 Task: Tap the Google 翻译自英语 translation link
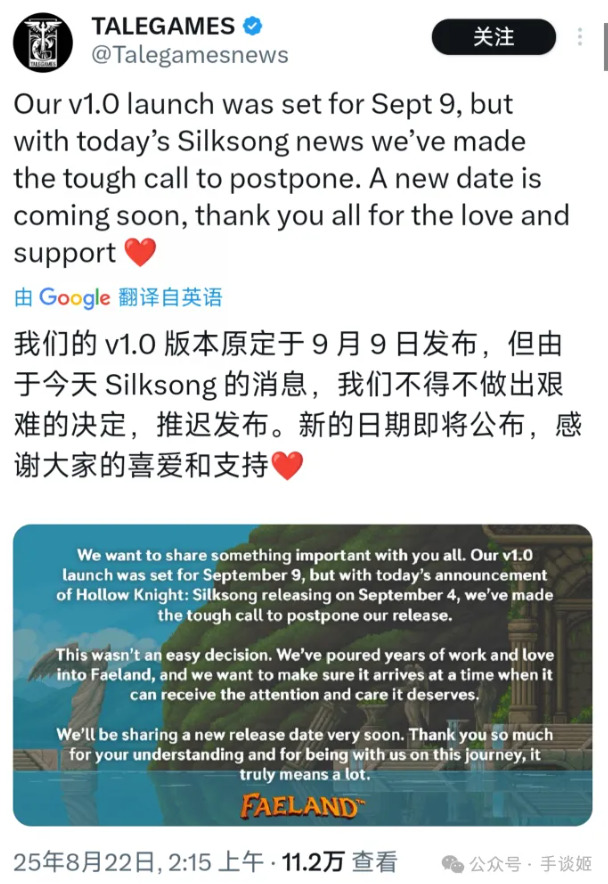click(118, 297)
